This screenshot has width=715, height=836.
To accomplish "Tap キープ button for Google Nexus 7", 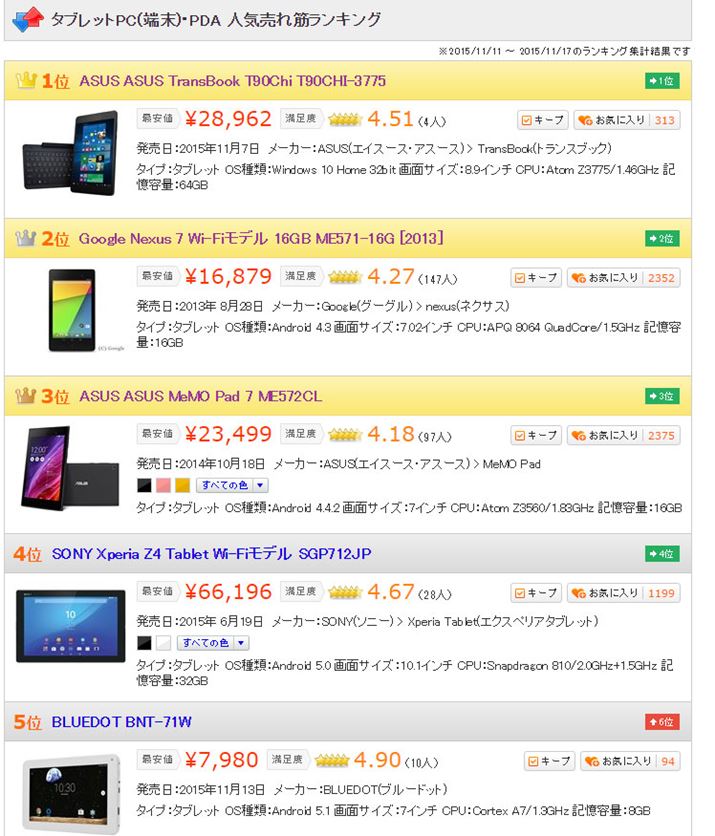I will [536, 278].
